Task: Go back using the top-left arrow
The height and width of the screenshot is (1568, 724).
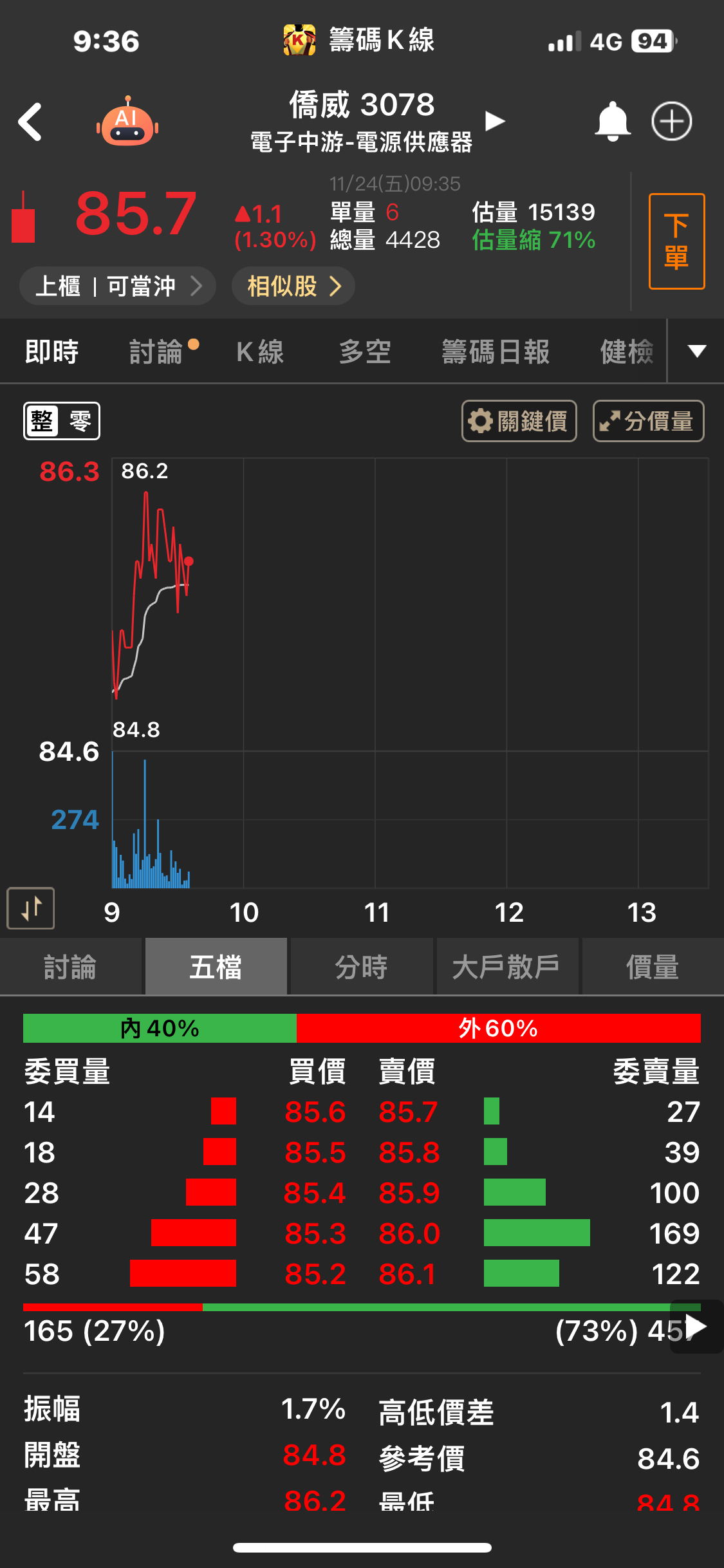Action: tap(30, 122)
